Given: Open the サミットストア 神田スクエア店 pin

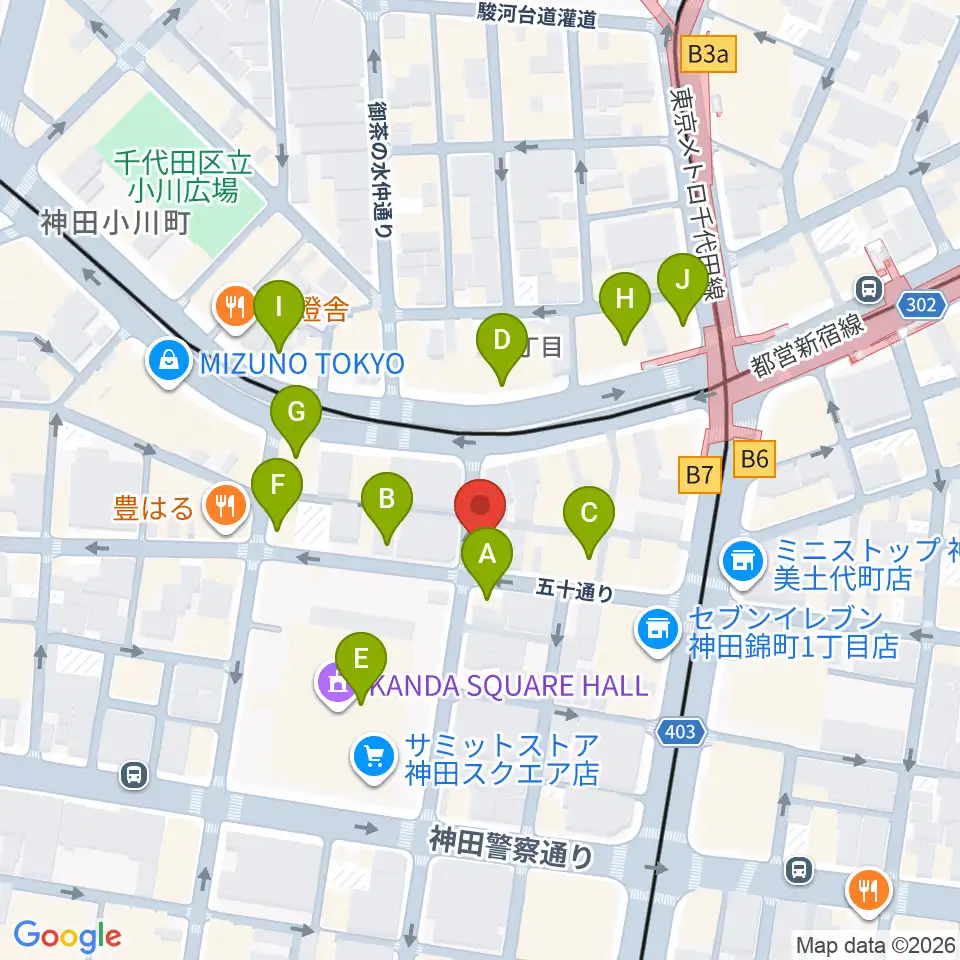Looking at the screenshot, I should click(374, 759).
